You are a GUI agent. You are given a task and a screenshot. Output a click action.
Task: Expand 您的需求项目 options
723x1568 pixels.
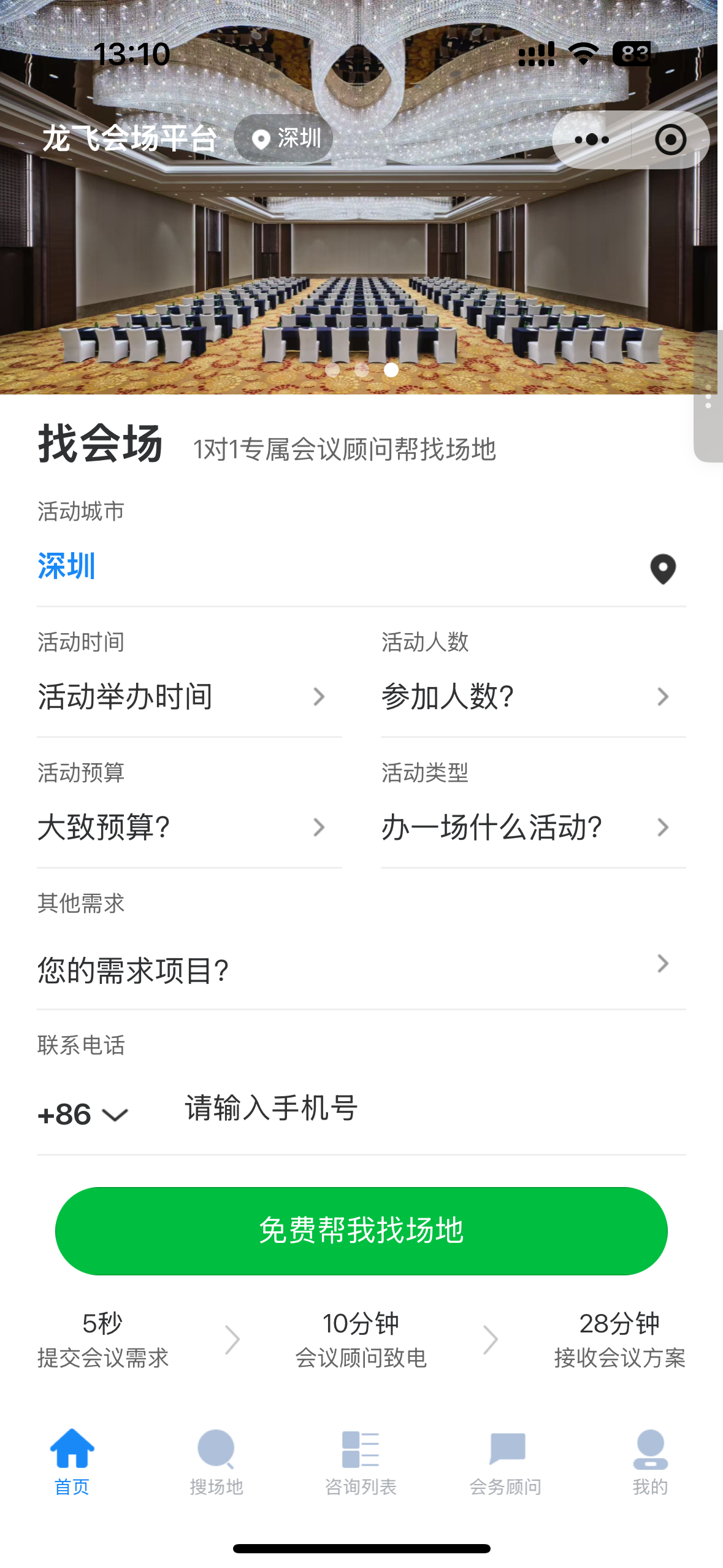point(361,969)
